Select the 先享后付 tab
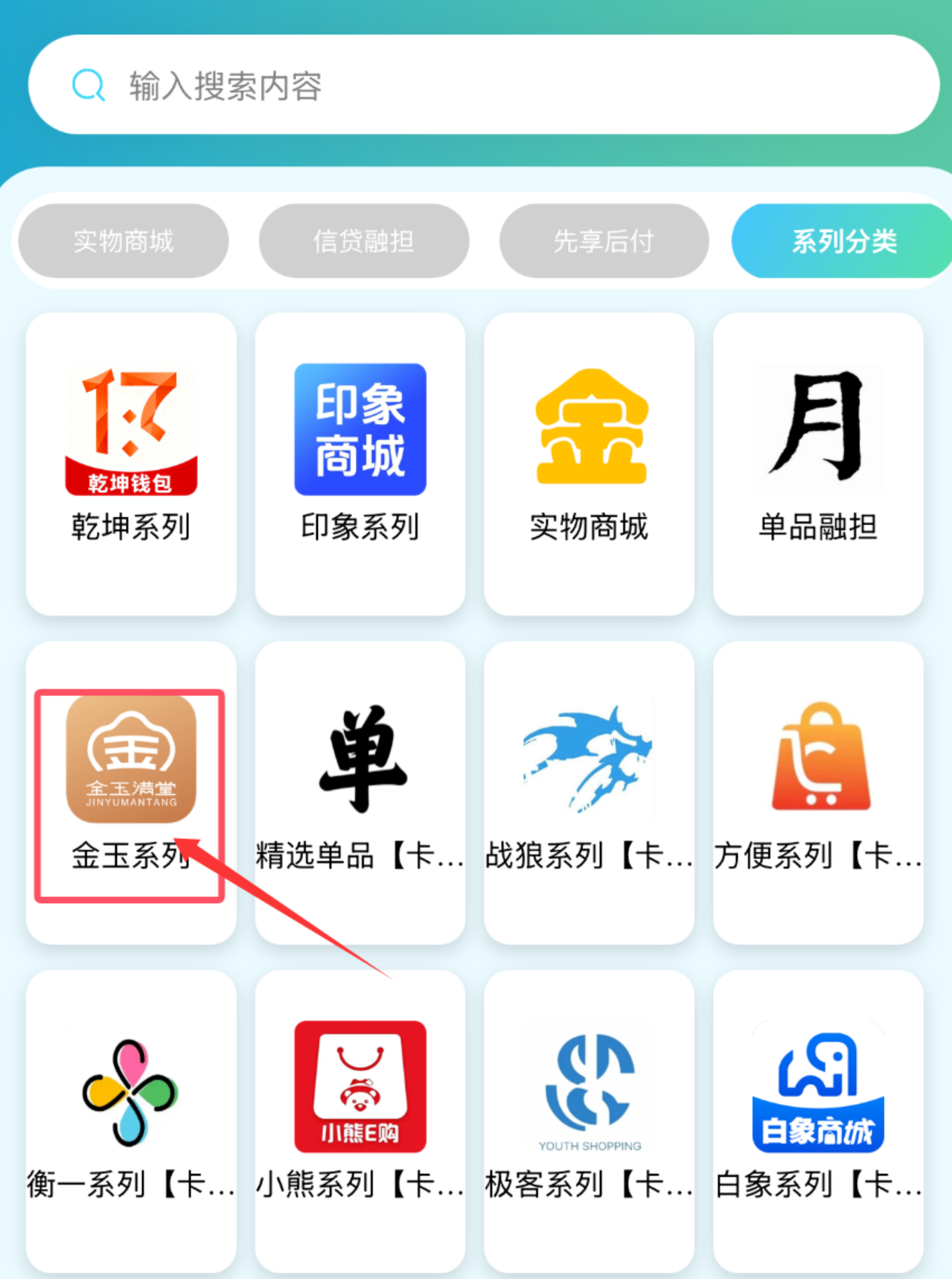This screenshot has height=1279, width=952. point(604,241)
